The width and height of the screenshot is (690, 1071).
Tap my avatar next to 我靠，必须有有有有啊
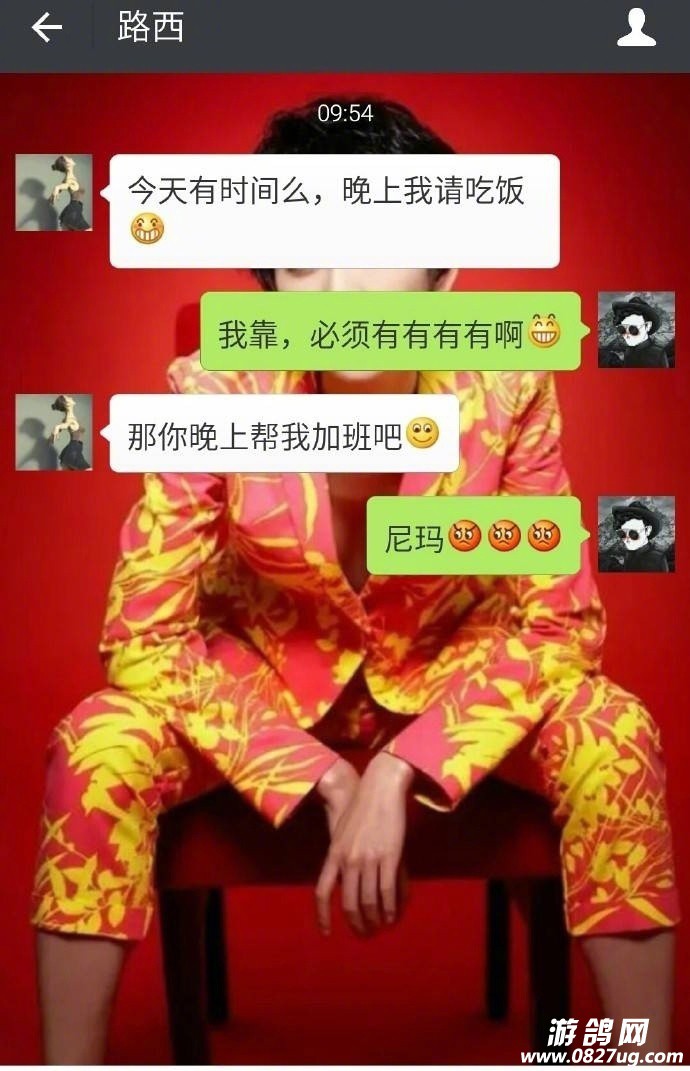(x=636, y=330)
